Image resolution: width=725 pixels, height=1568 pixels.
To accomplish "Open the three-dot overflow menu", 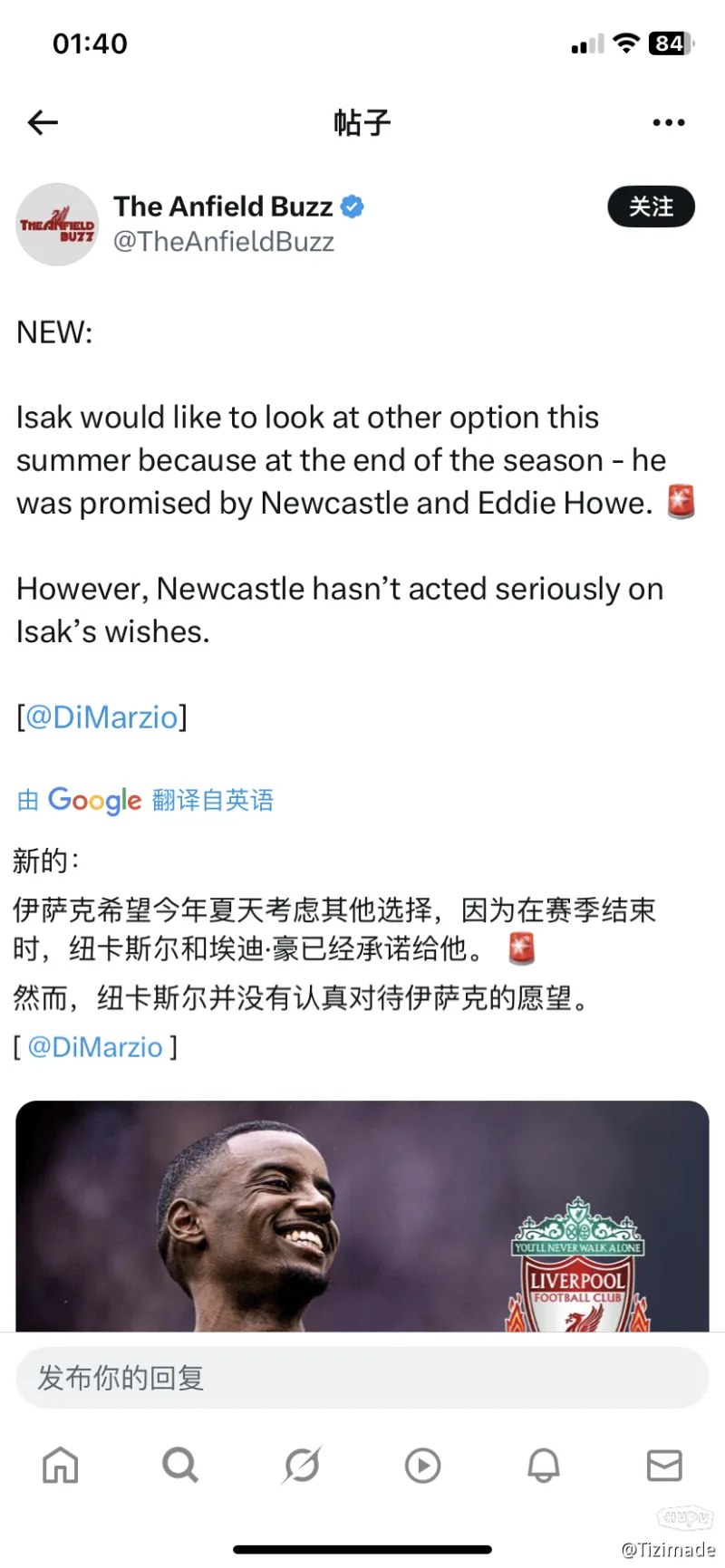I will pos(669,122).
